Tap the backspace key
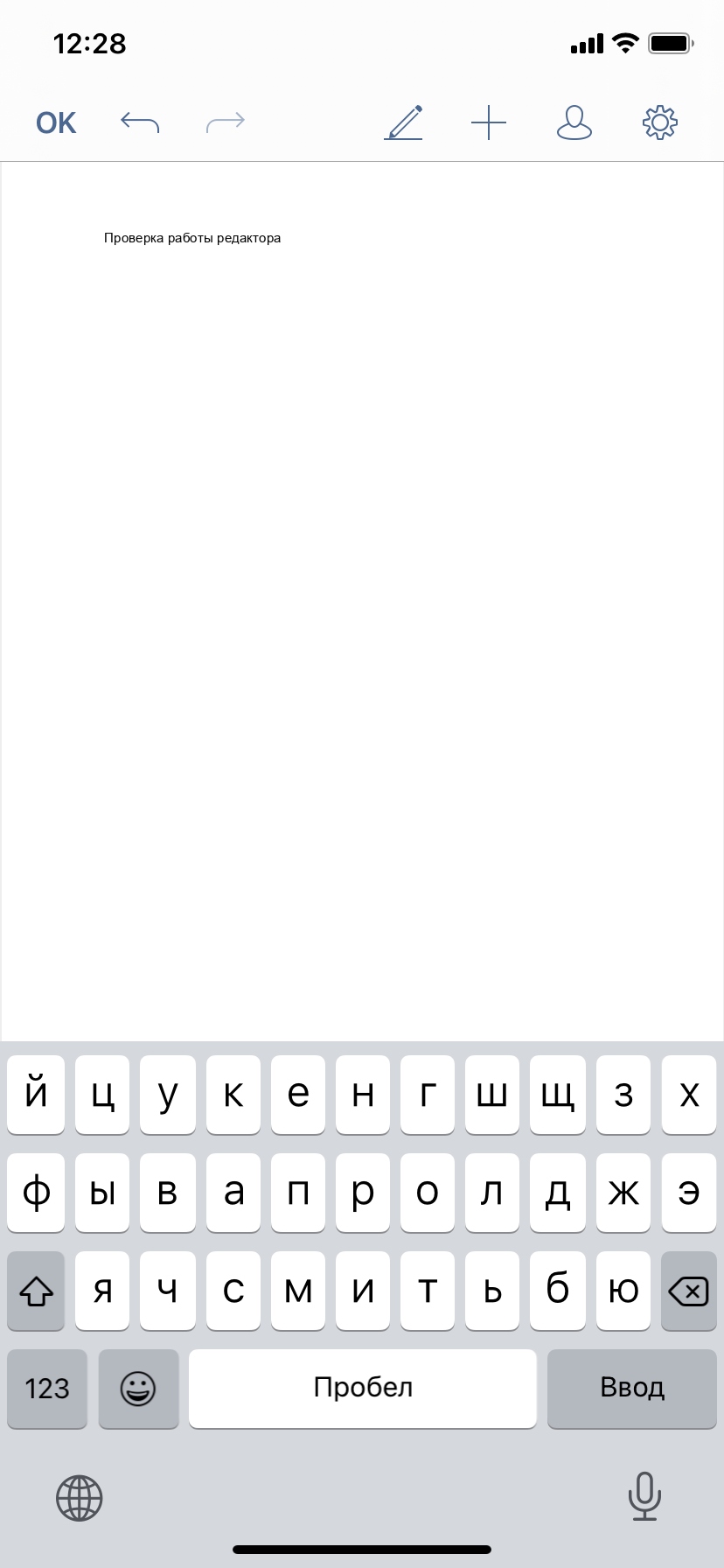This screenshot has width=724, height=1568. tap(689, 1291)
